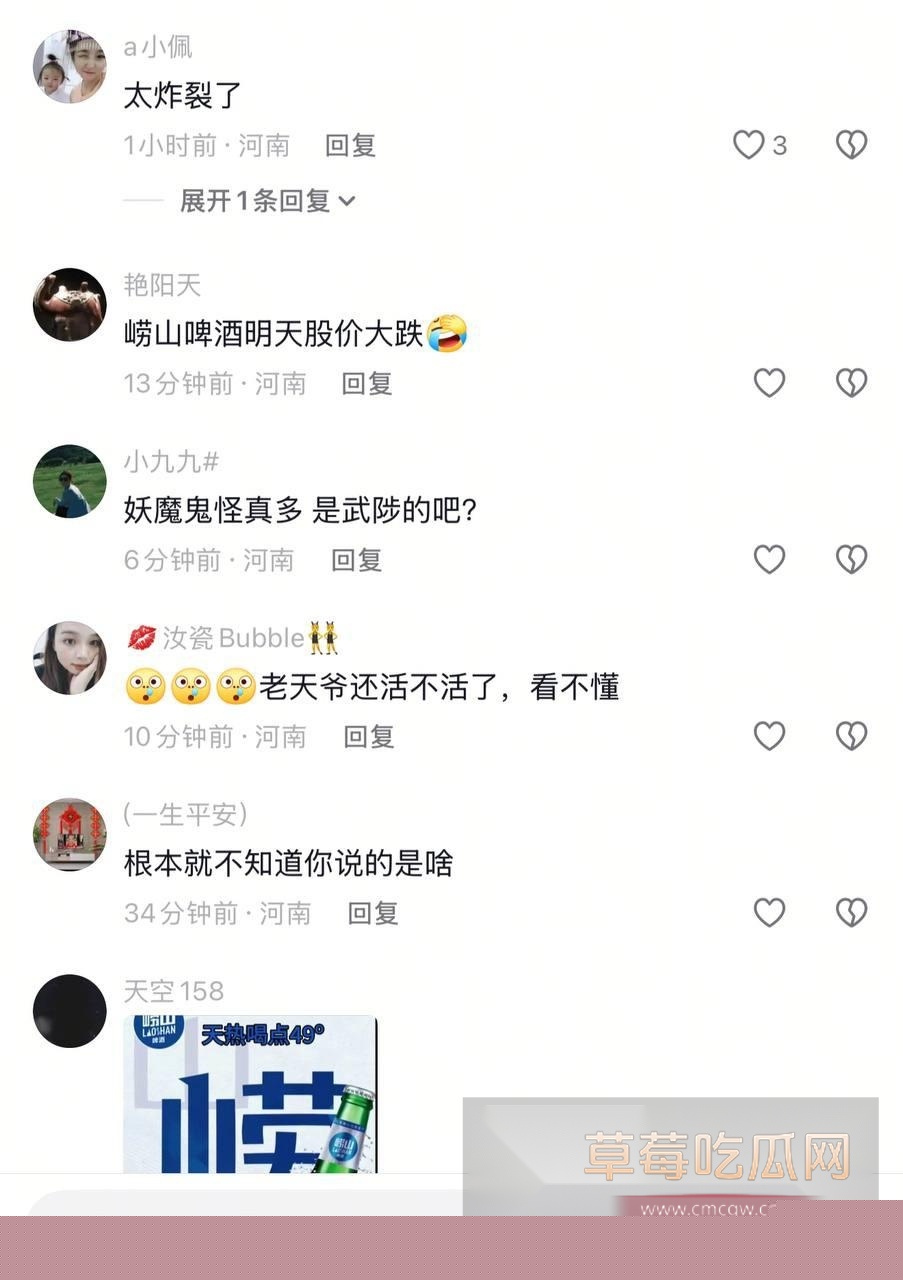Reply to 艳阳天's comment
Screen dimensions: 903x1280
point(367,383)
